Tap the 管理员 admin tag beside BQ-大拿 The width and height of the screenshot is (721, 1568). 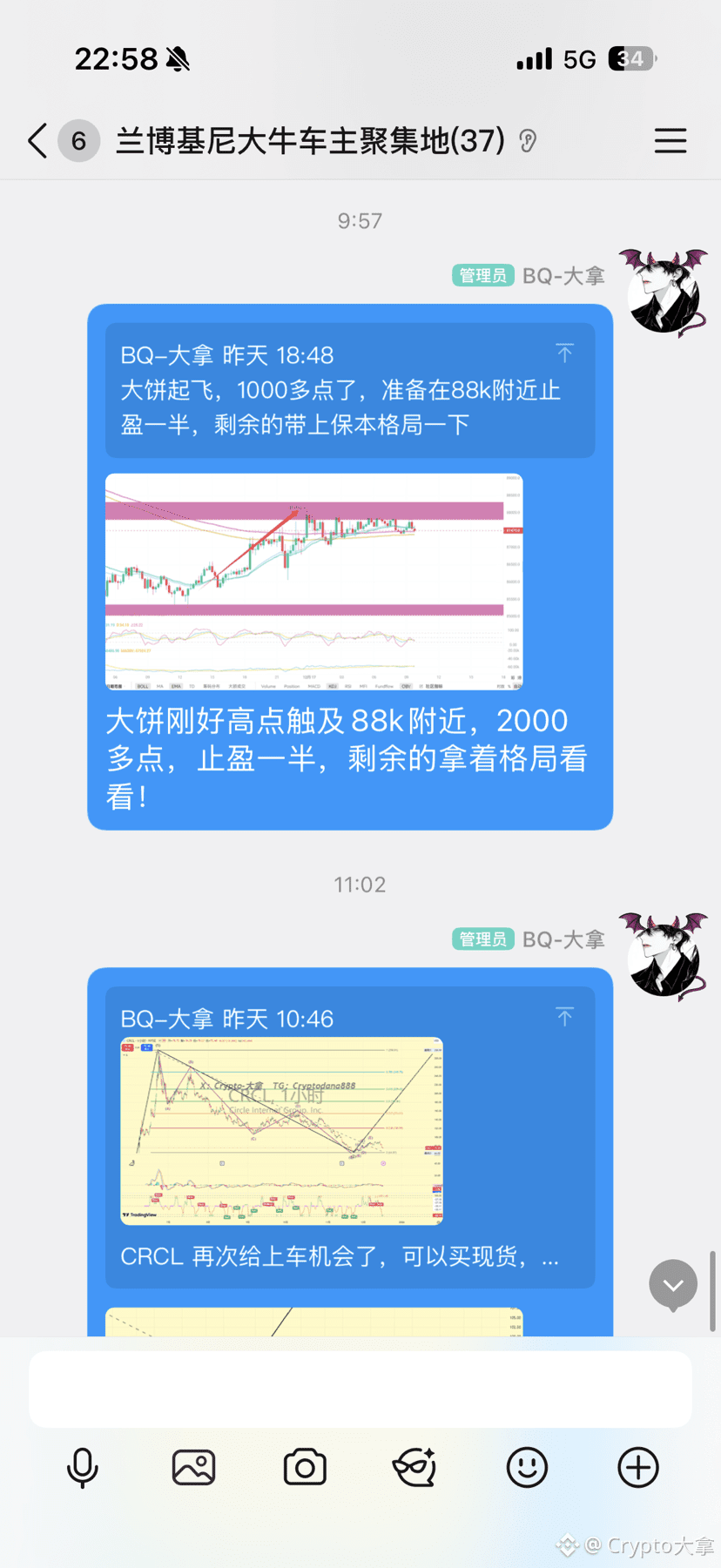[x=482, y=275]
